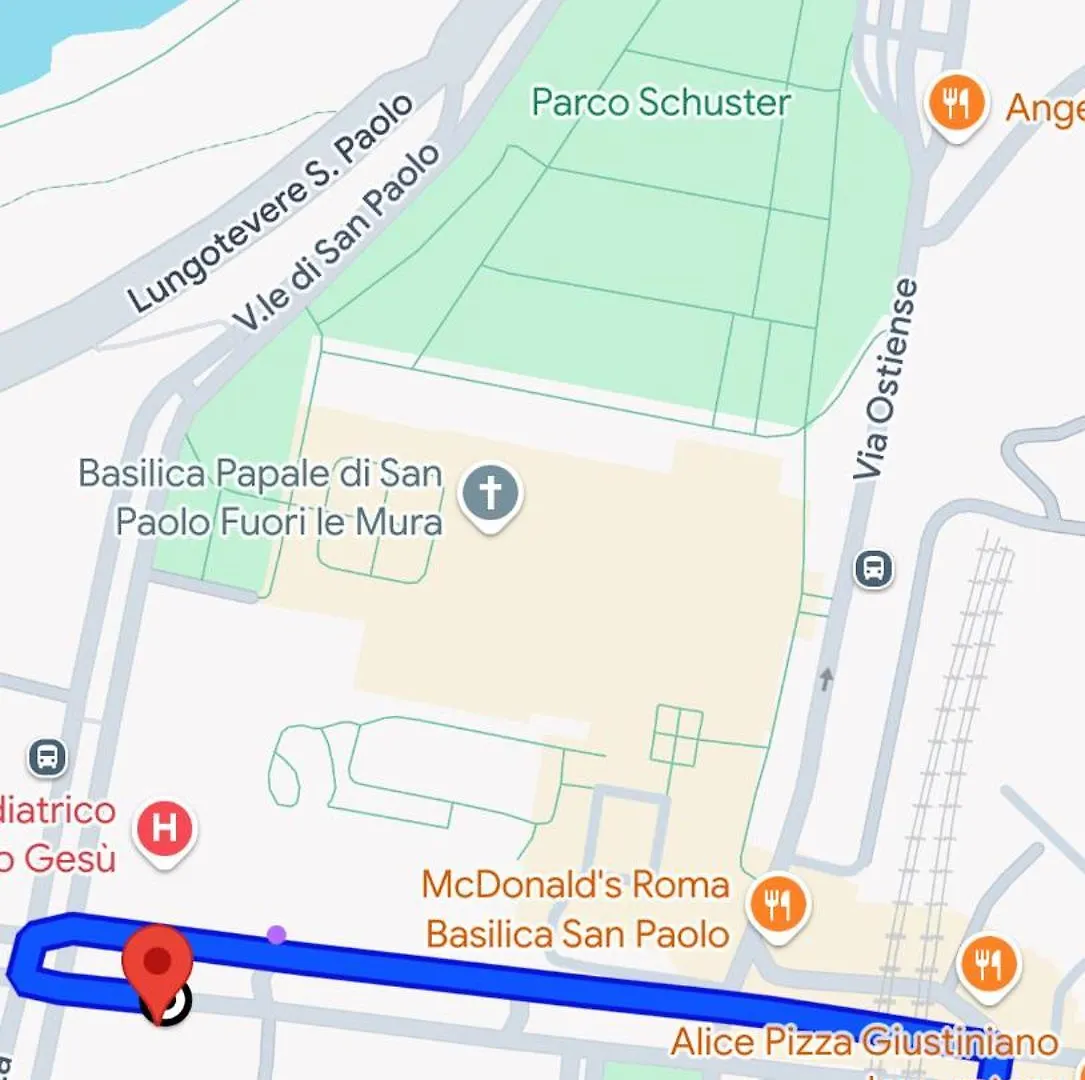Screen dimensions: 1085x1080
Task: Tap the red destination pin on route
Action: point(157,962)
